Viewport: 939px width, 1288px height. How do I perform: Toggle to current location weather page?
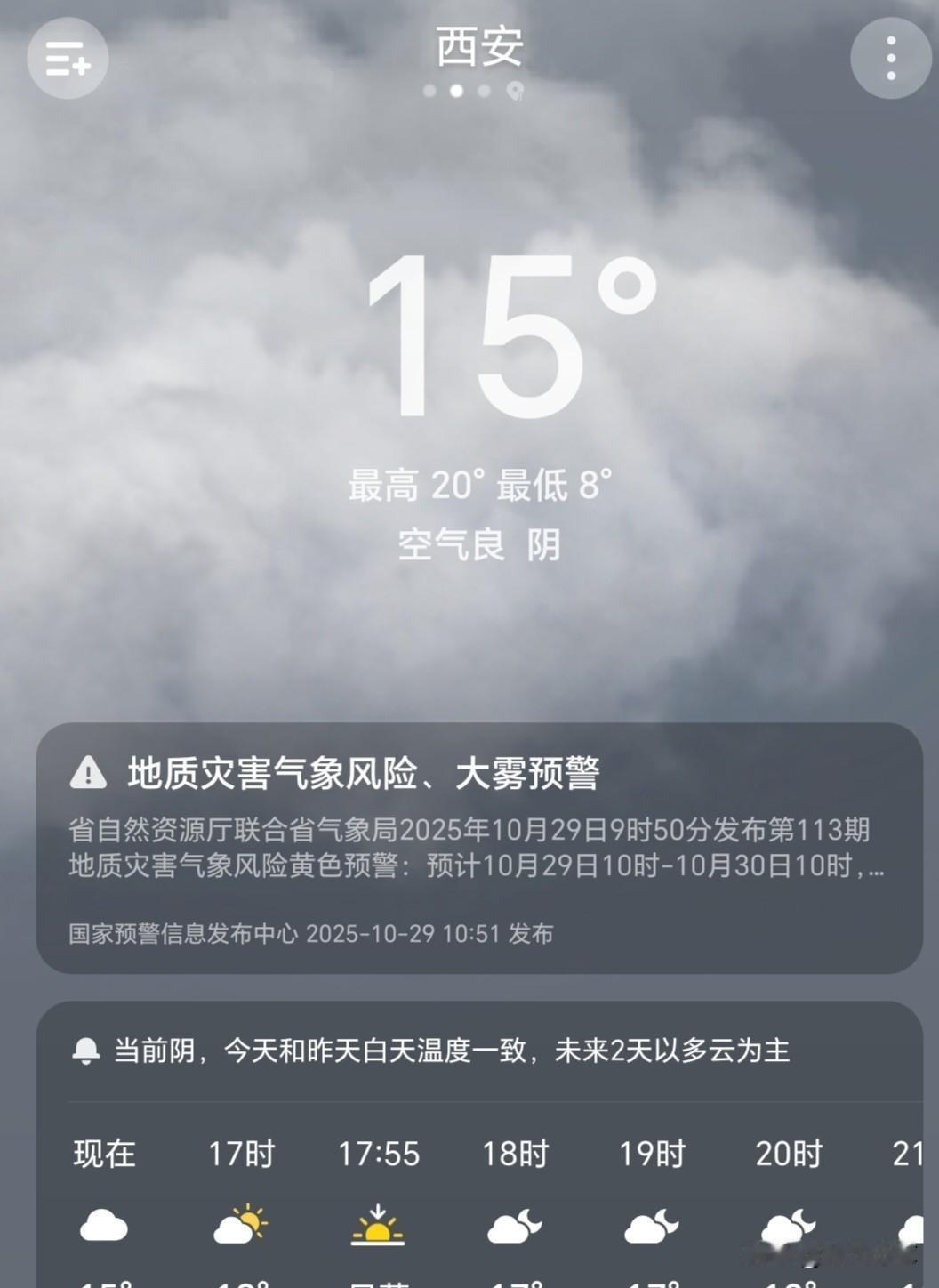pos(512,90)
